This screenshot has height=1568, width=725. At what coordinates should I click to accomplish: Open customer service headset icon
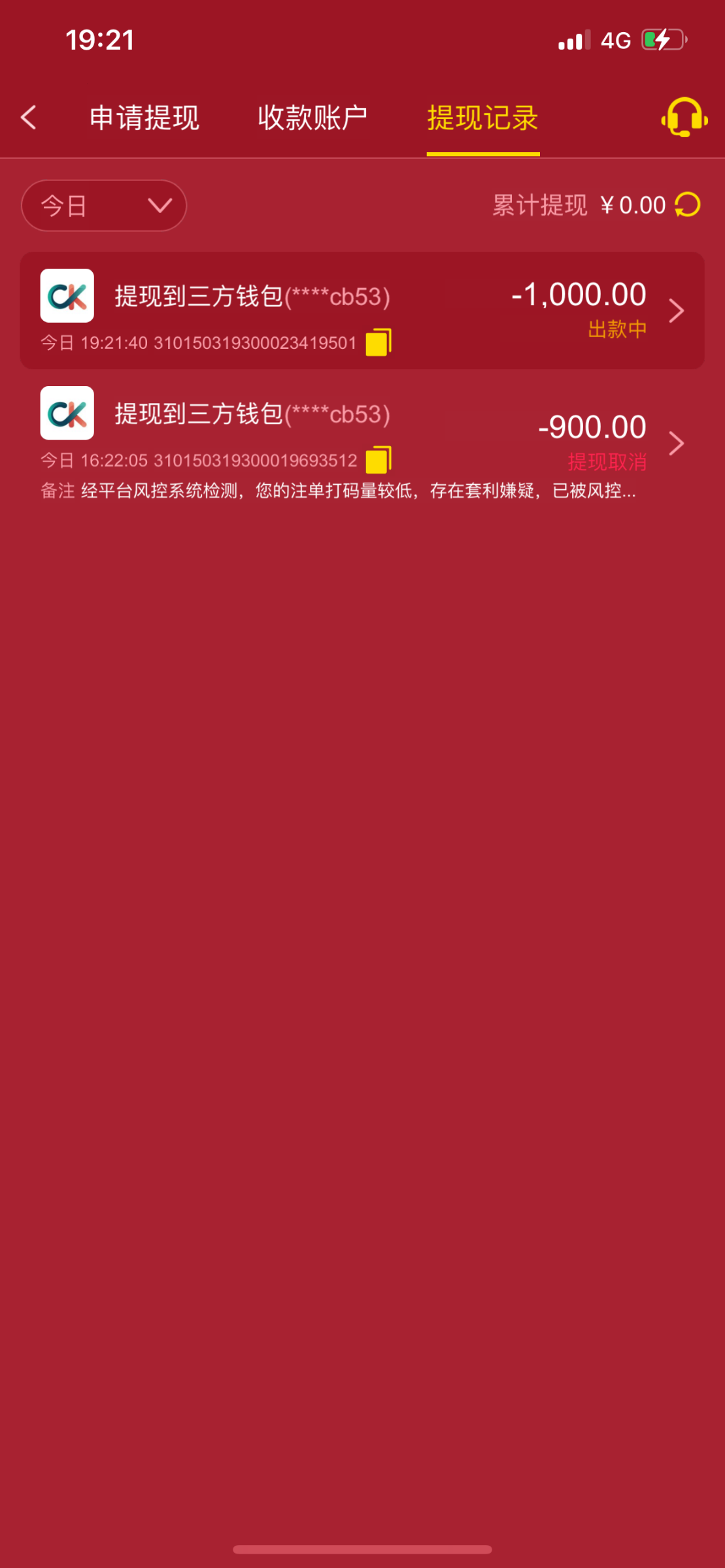point(684,118)
